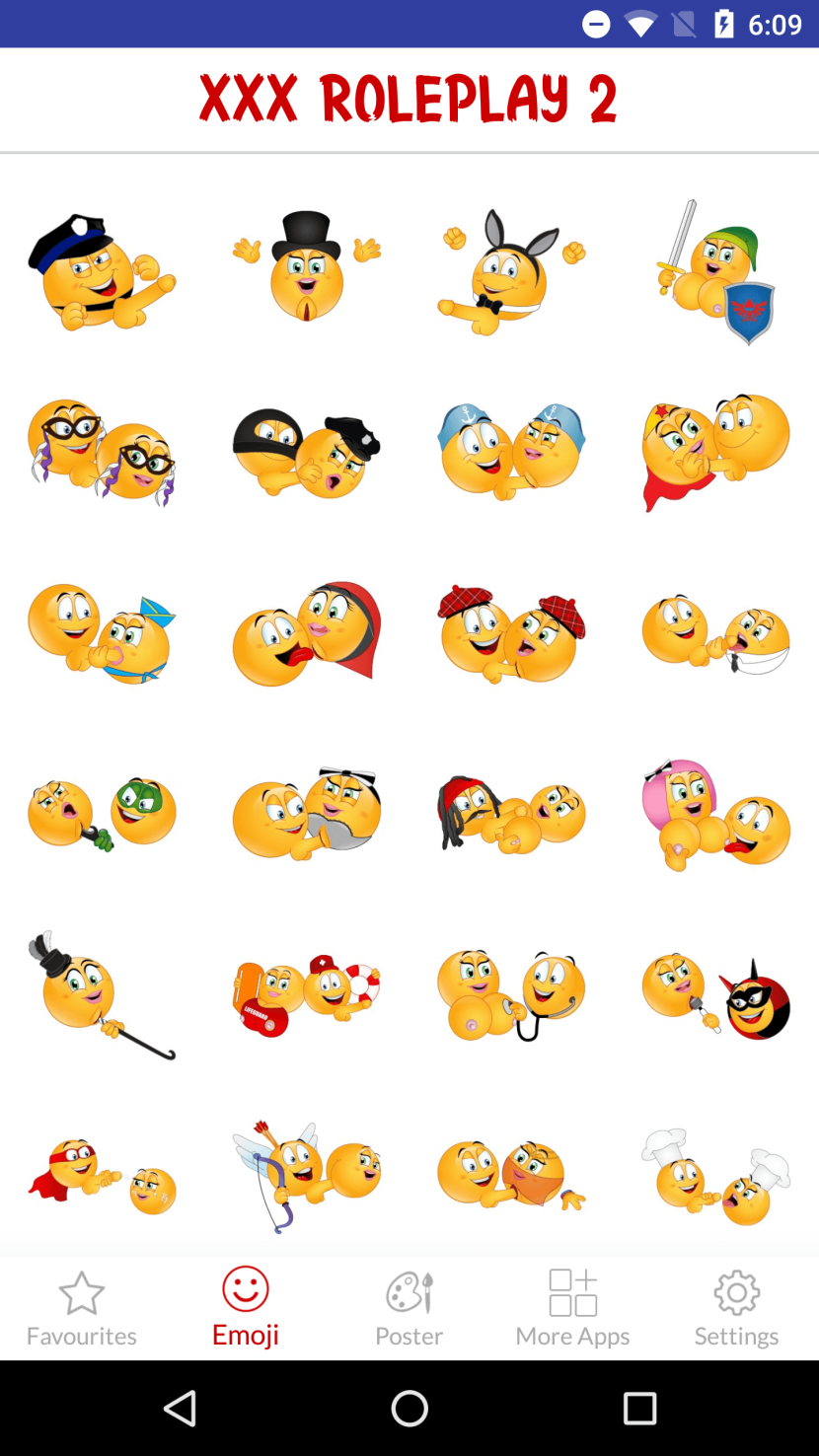
Task: Return to the home screen
Action: [x=409, y=1409]
